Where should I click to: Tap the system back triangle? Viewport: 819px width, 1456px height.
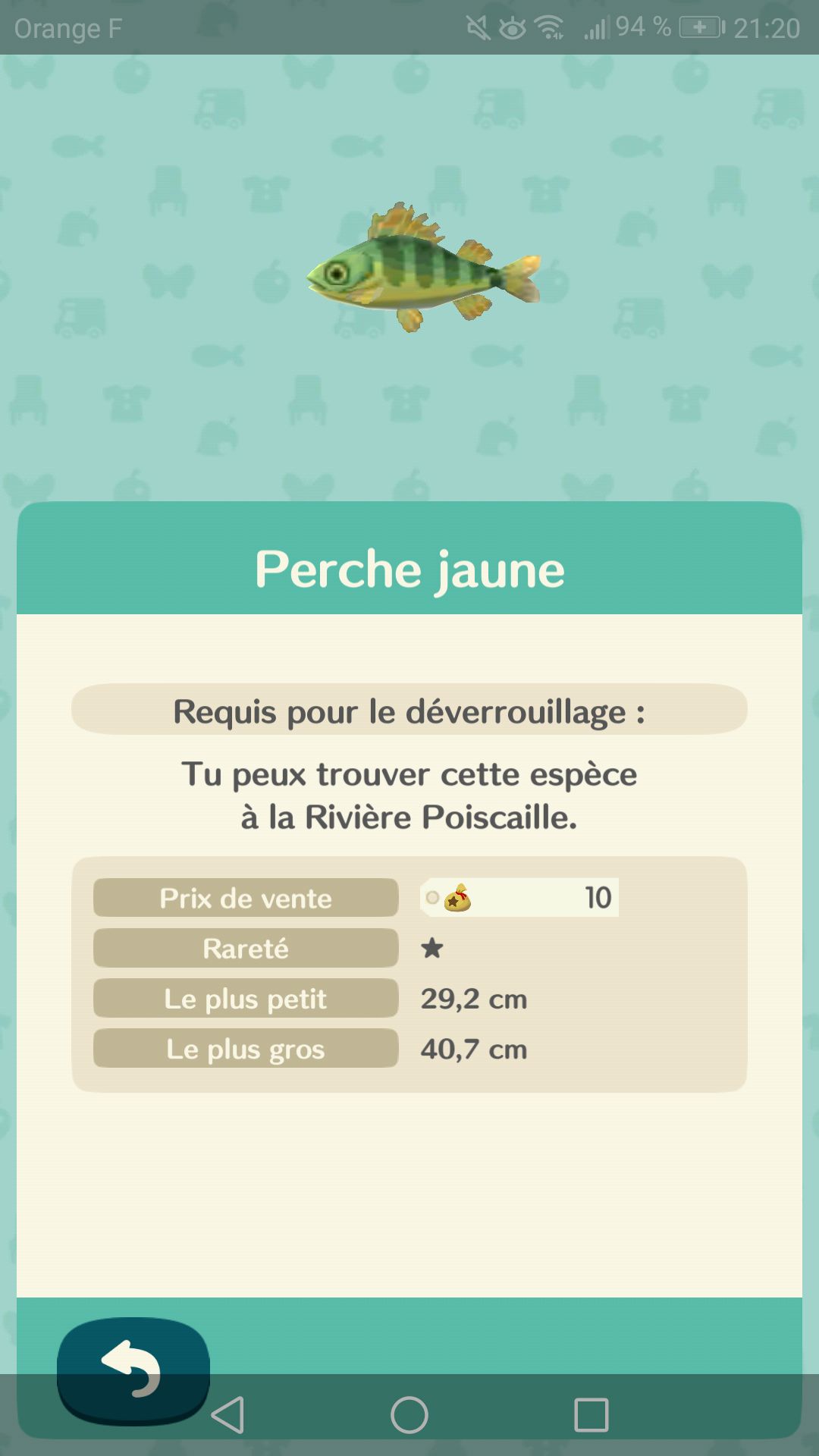(227, 1415)
